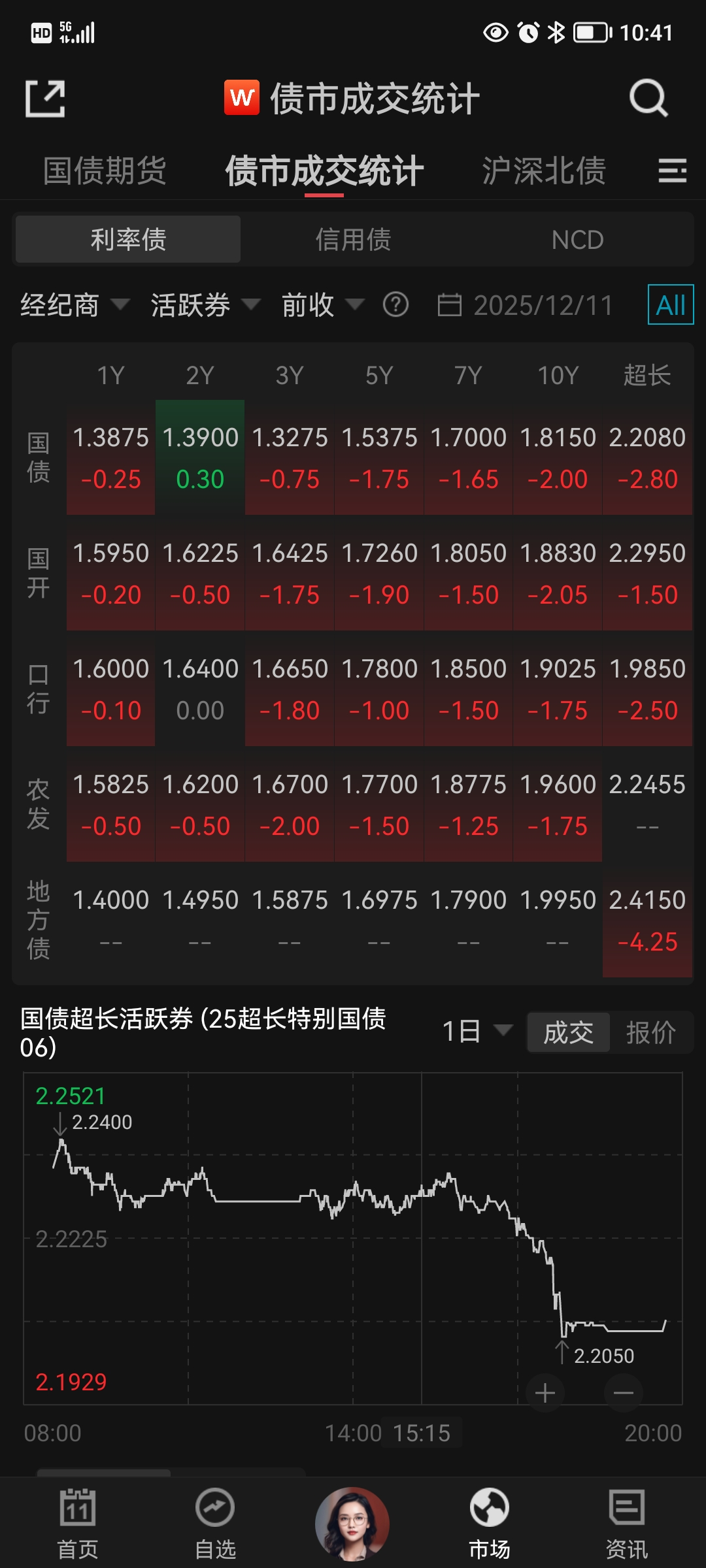Pick a date from 2025/12/11
Image resolution: width=706 pixels, height=1568 pixels.
tap(526, 305)
